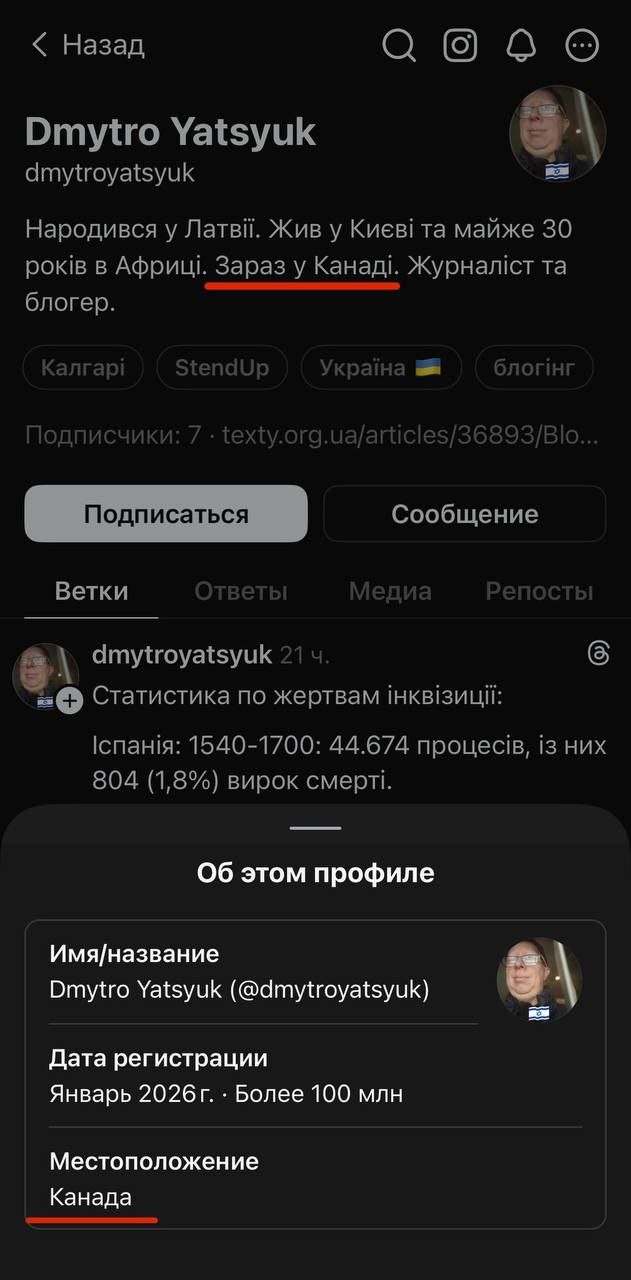Select the Україна topic chip
Screen dimensions: 631x1280
[380, 368]
